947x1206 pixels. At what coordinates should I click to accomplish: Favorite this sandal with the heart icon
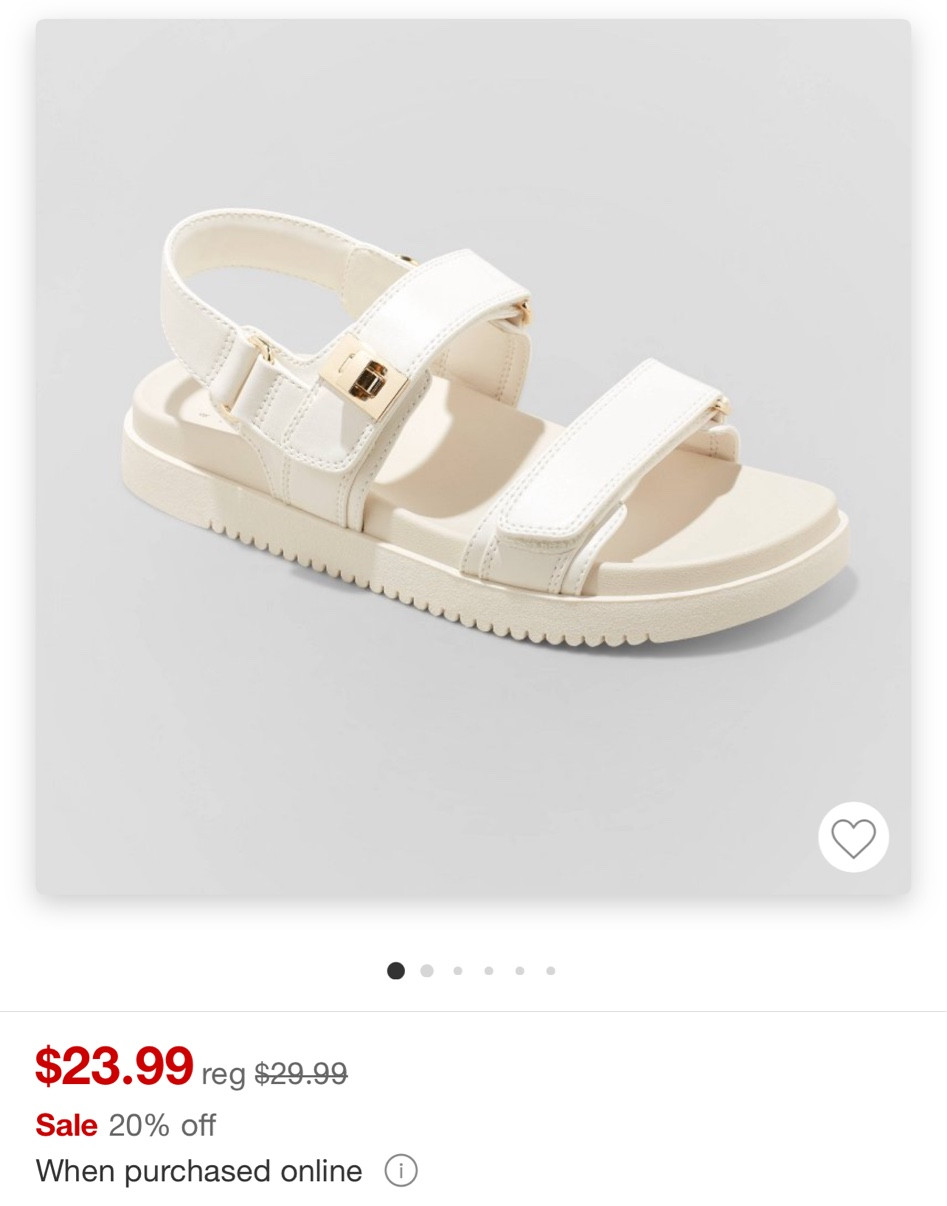853,838
